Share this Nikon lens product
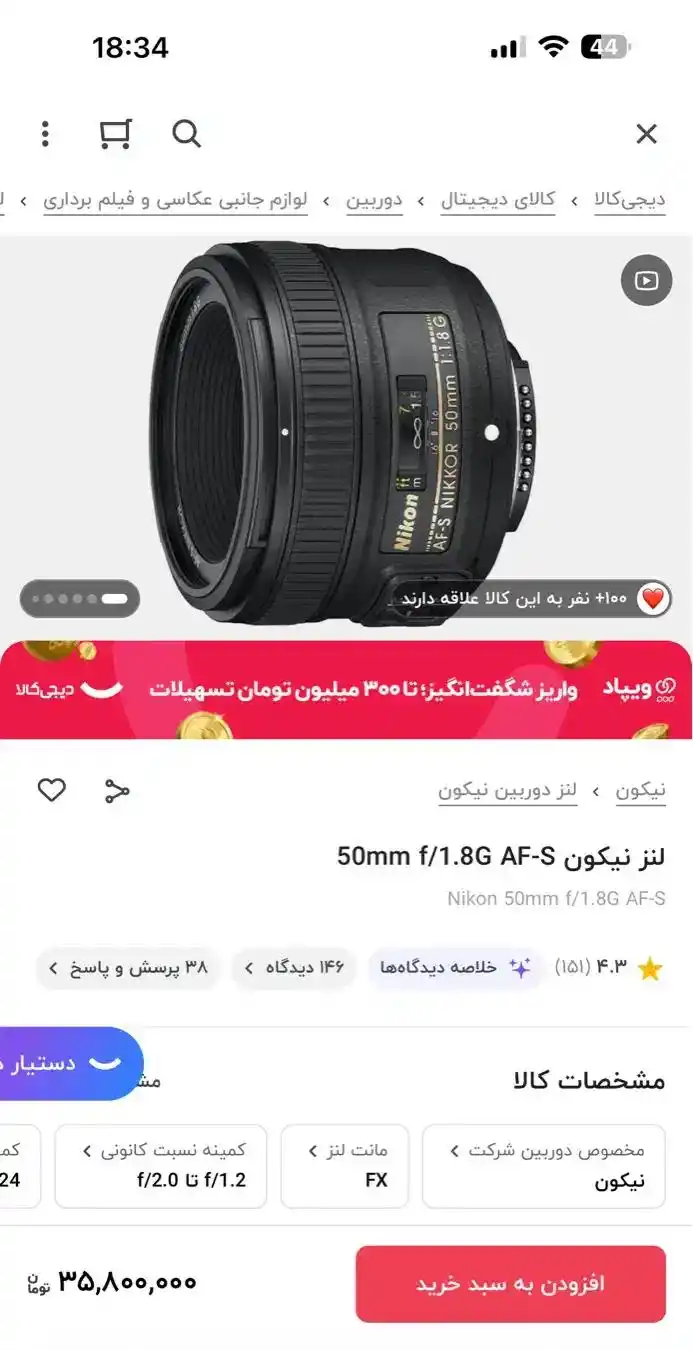 click(117, 791)
